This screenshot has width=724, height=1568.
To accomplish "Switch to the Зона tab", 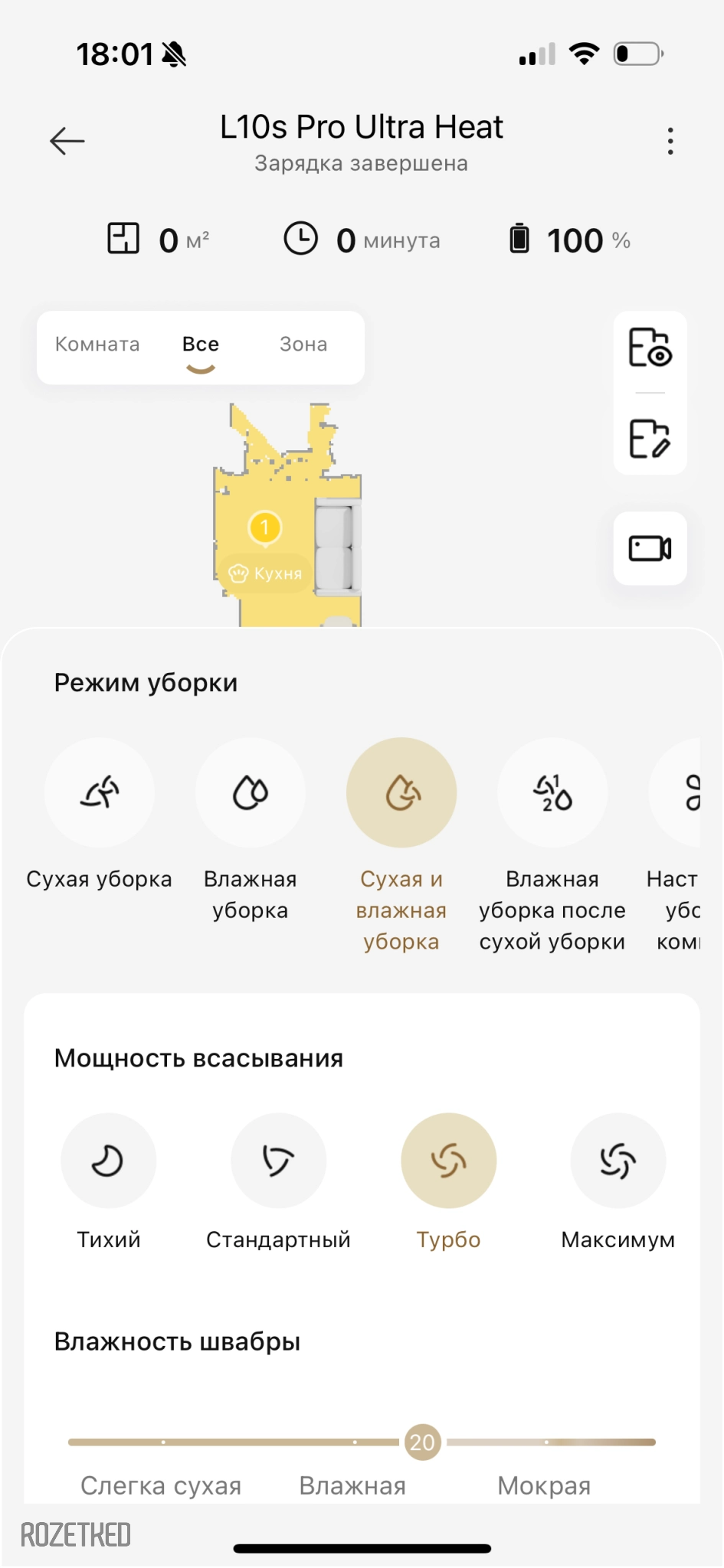I will point(303,345).
